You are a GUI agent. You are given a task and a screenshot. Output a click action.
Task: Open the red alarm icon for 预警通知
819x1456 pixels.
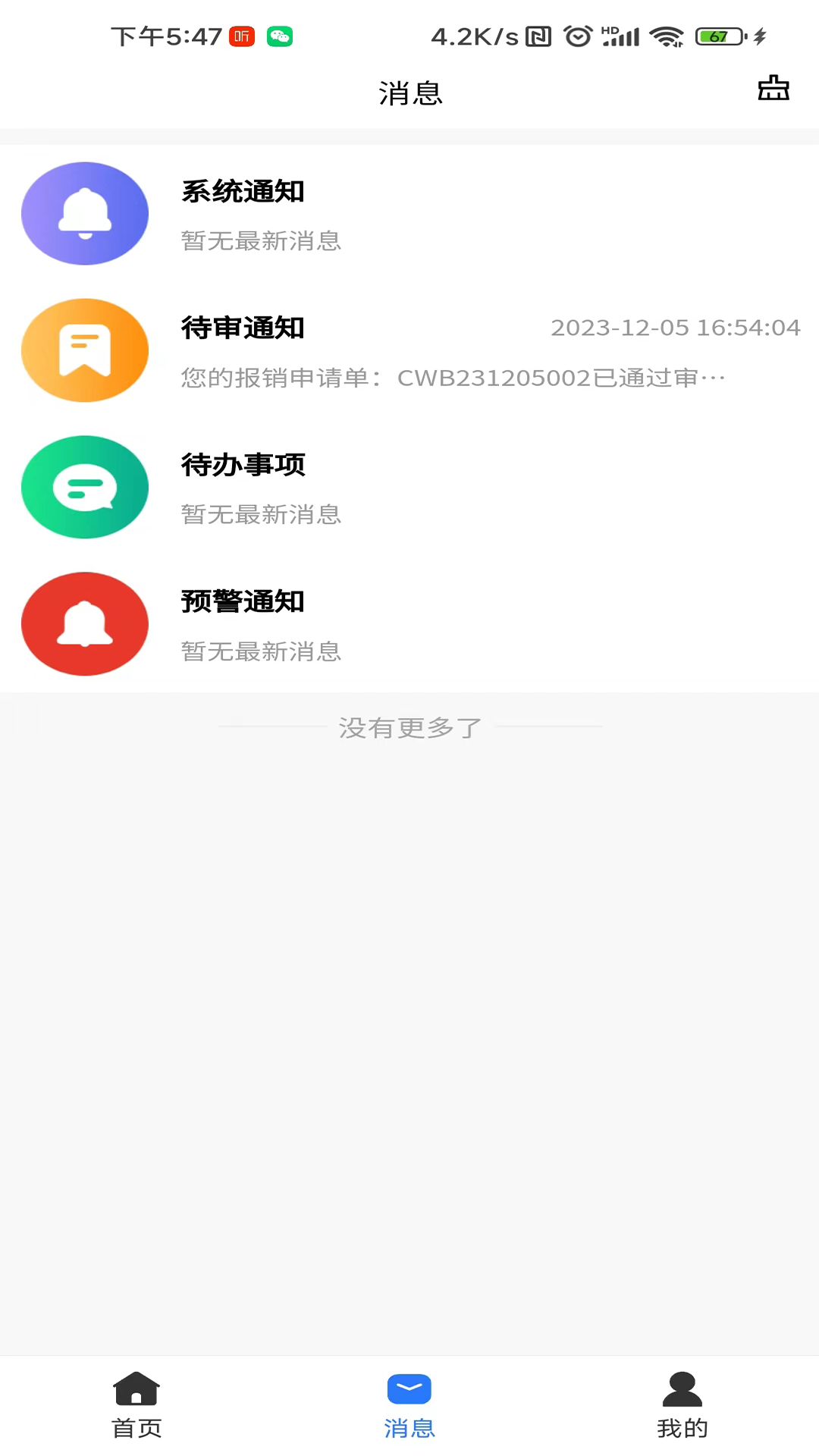pyautogui.click(x=84, y=623)
